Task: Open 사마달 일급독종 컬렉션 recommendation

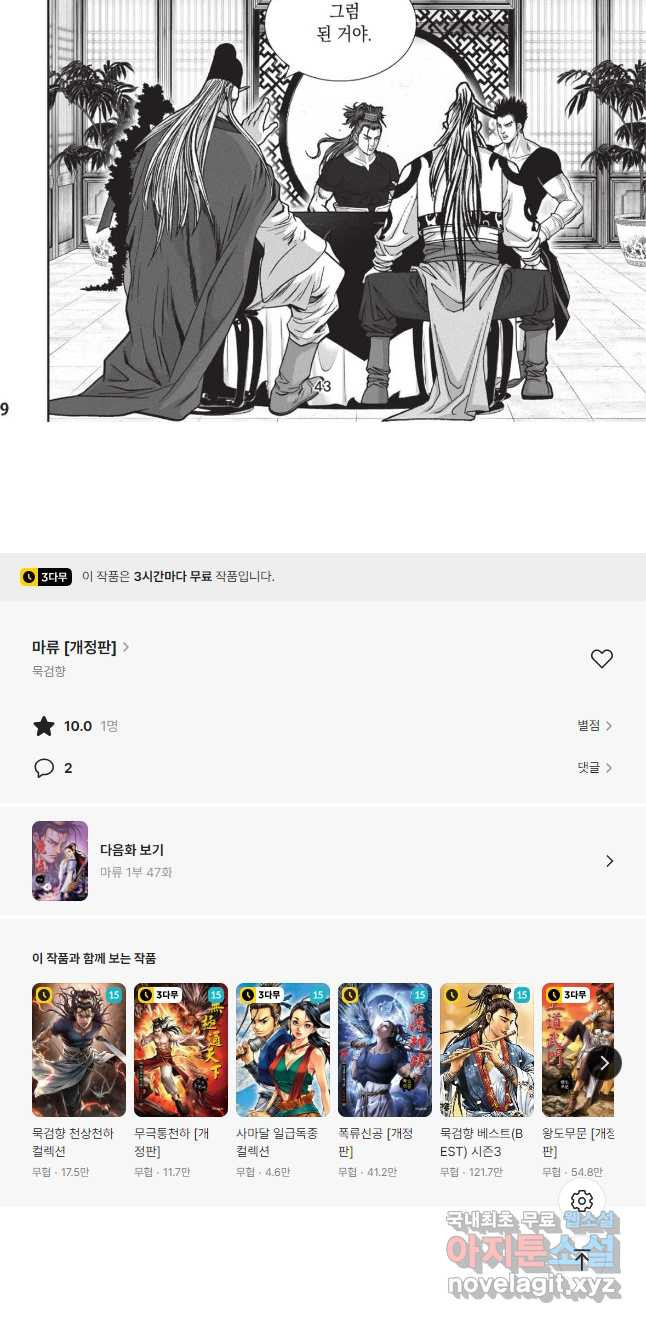Action: (283, 1080)
